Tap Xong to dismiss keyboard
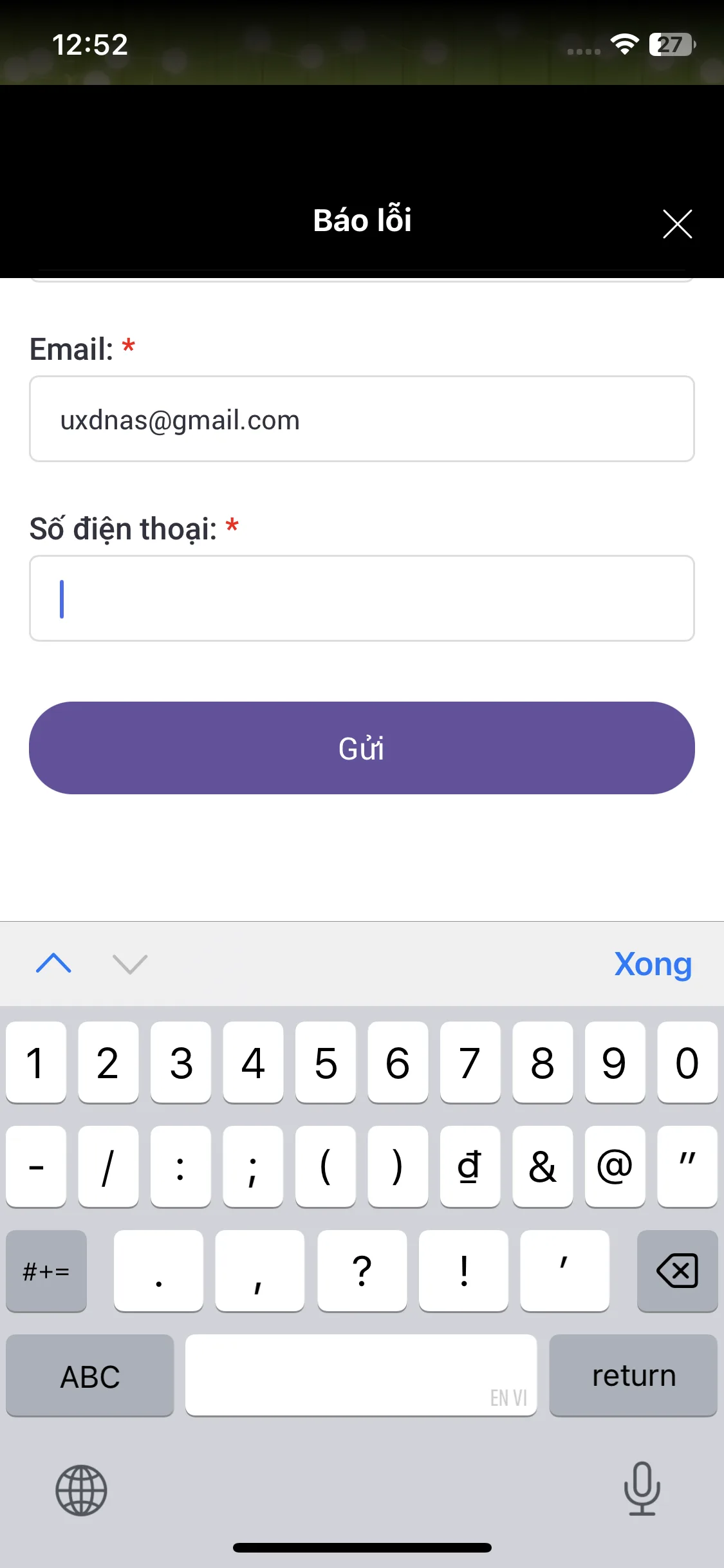 pos(653,964)
